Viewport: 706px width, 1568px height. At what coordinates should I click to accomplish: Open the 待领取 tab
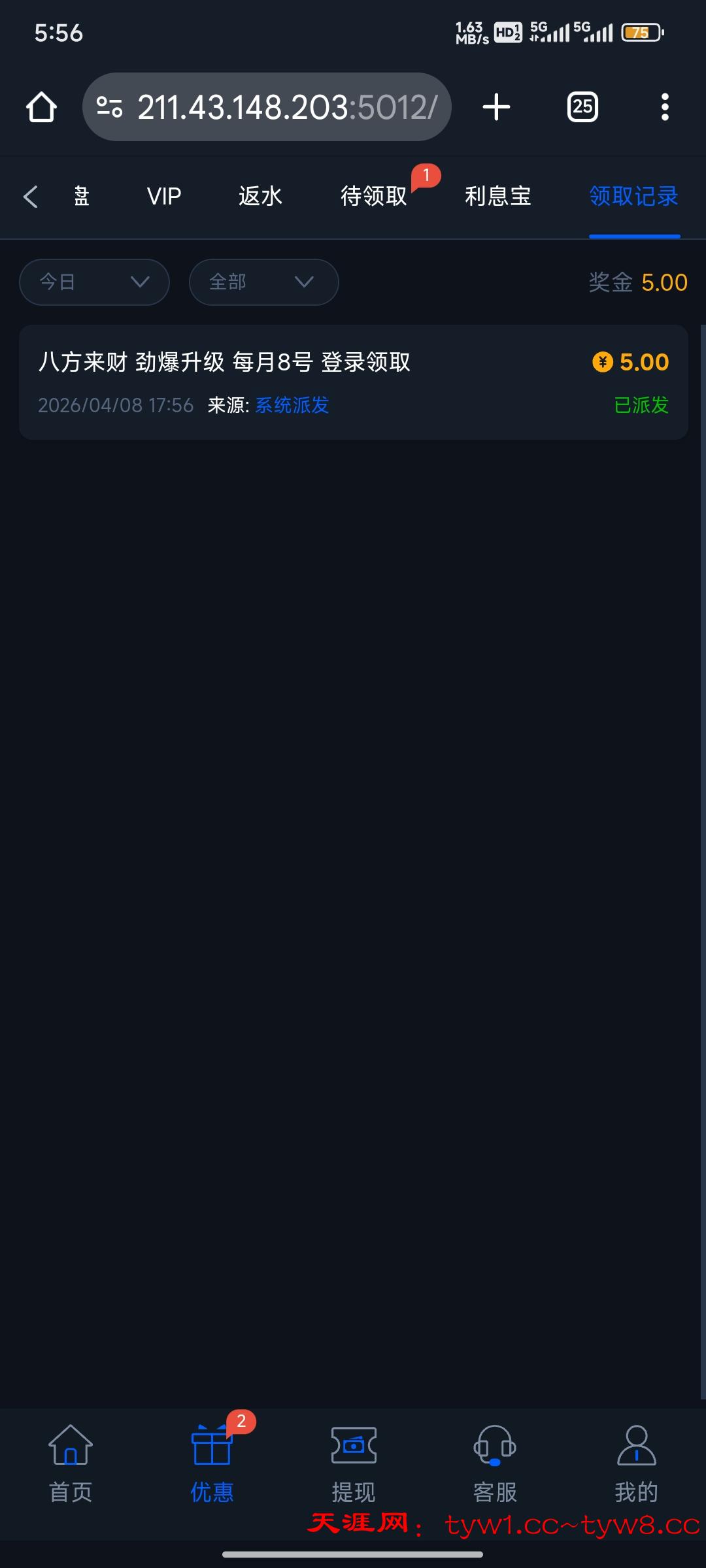(x=374, y=197)
